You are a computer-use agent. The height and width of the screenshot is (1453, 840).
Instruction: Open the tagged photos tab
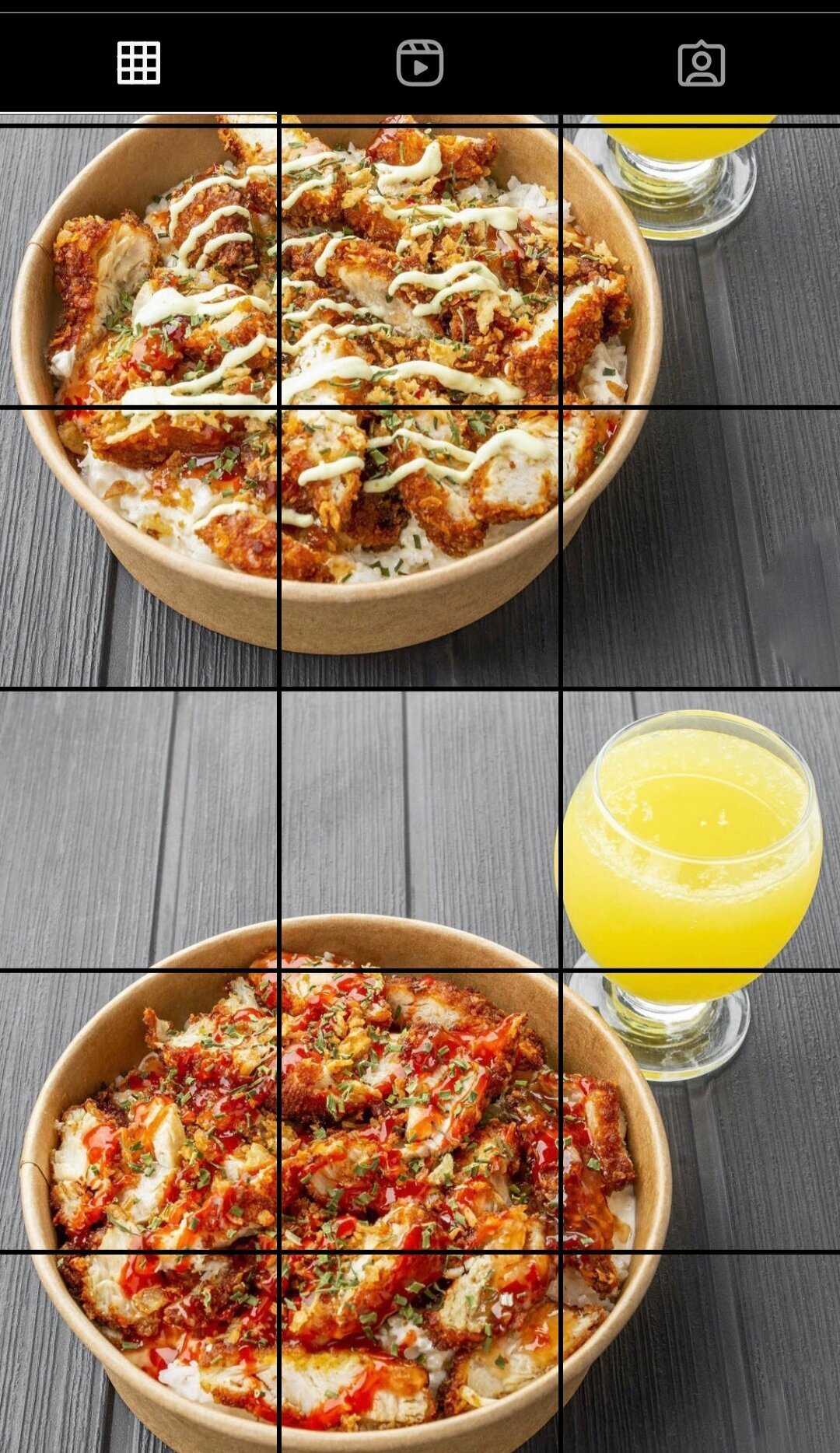[702, 63]
